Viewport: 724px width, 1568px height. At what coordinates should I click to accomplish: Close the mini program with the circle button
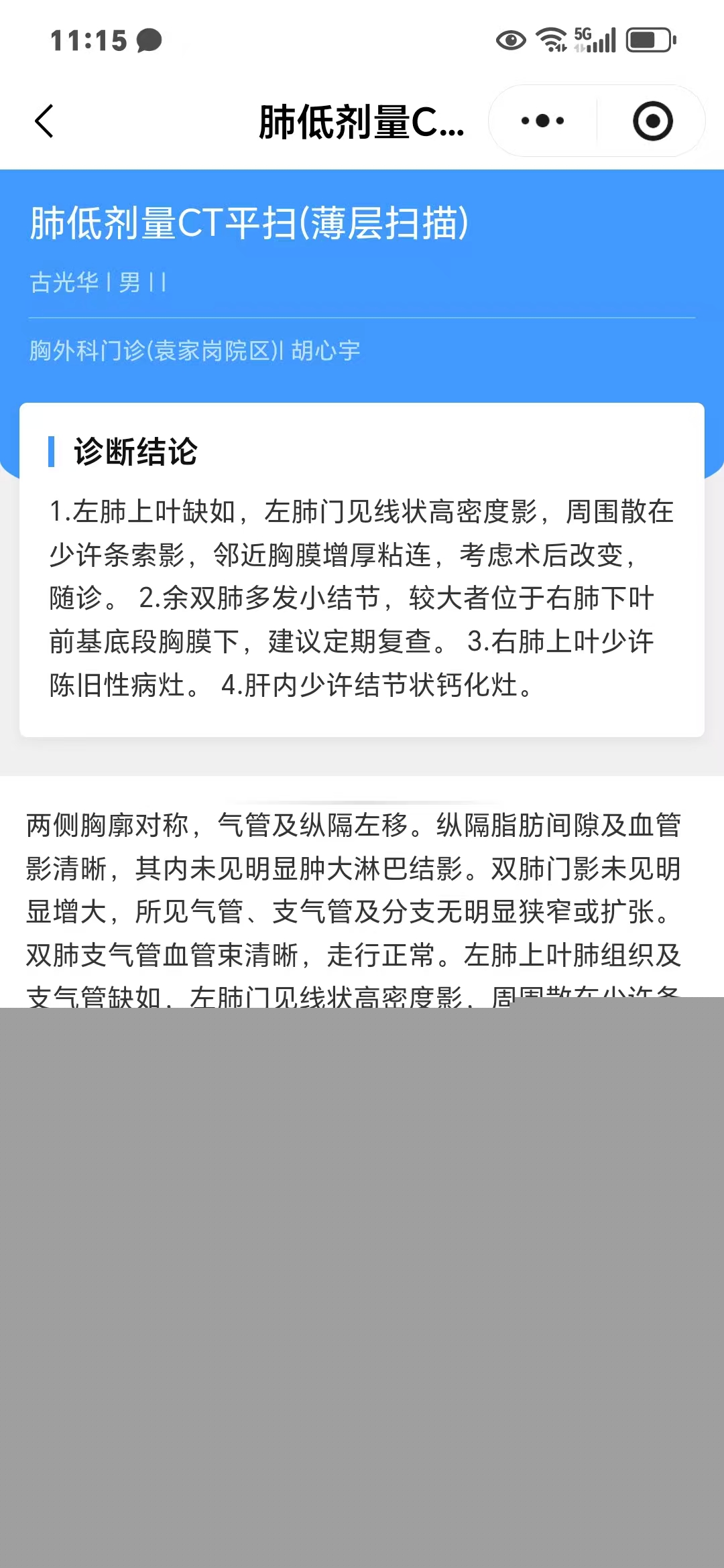(652, 121)
